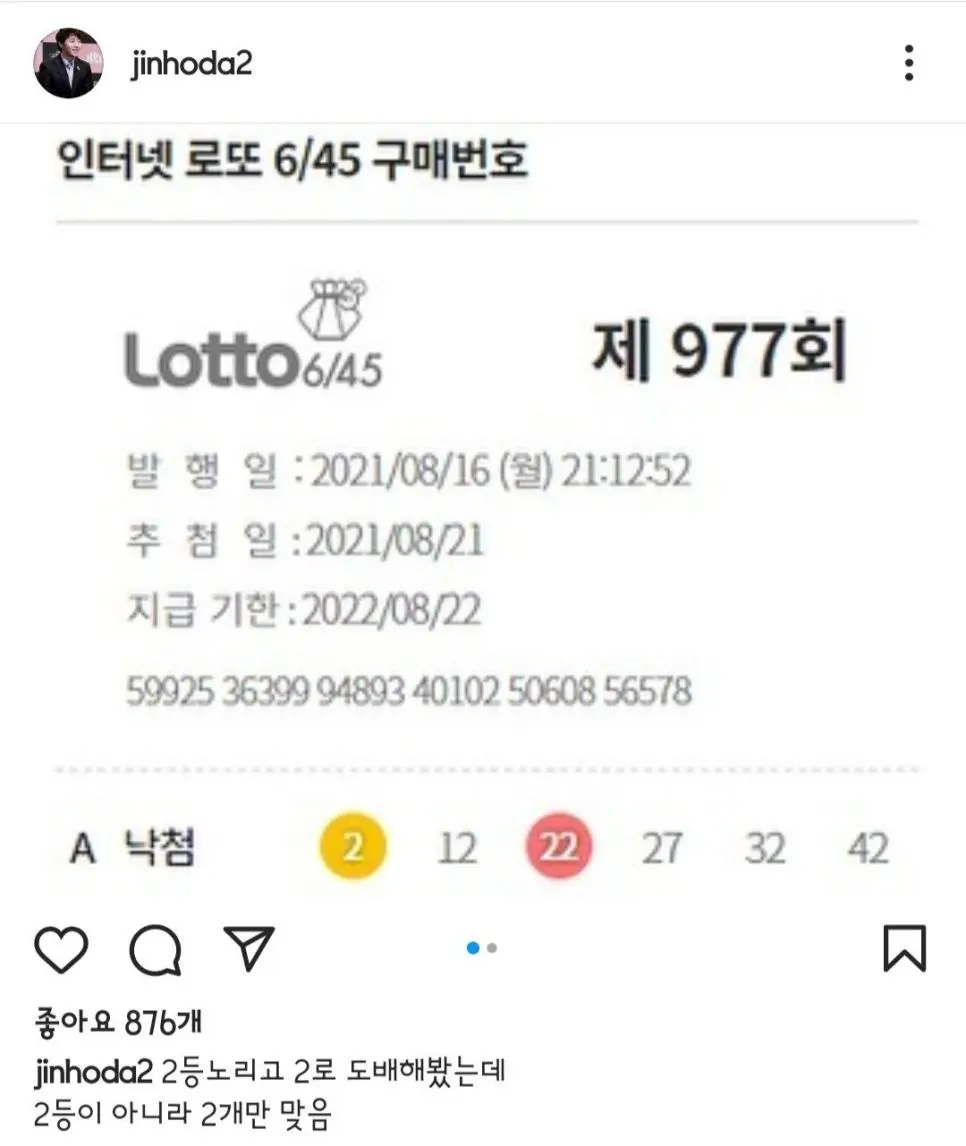Bookmark this lotto post
The width and height of the screenshot is (966, 1146).
tap(905, 948)
